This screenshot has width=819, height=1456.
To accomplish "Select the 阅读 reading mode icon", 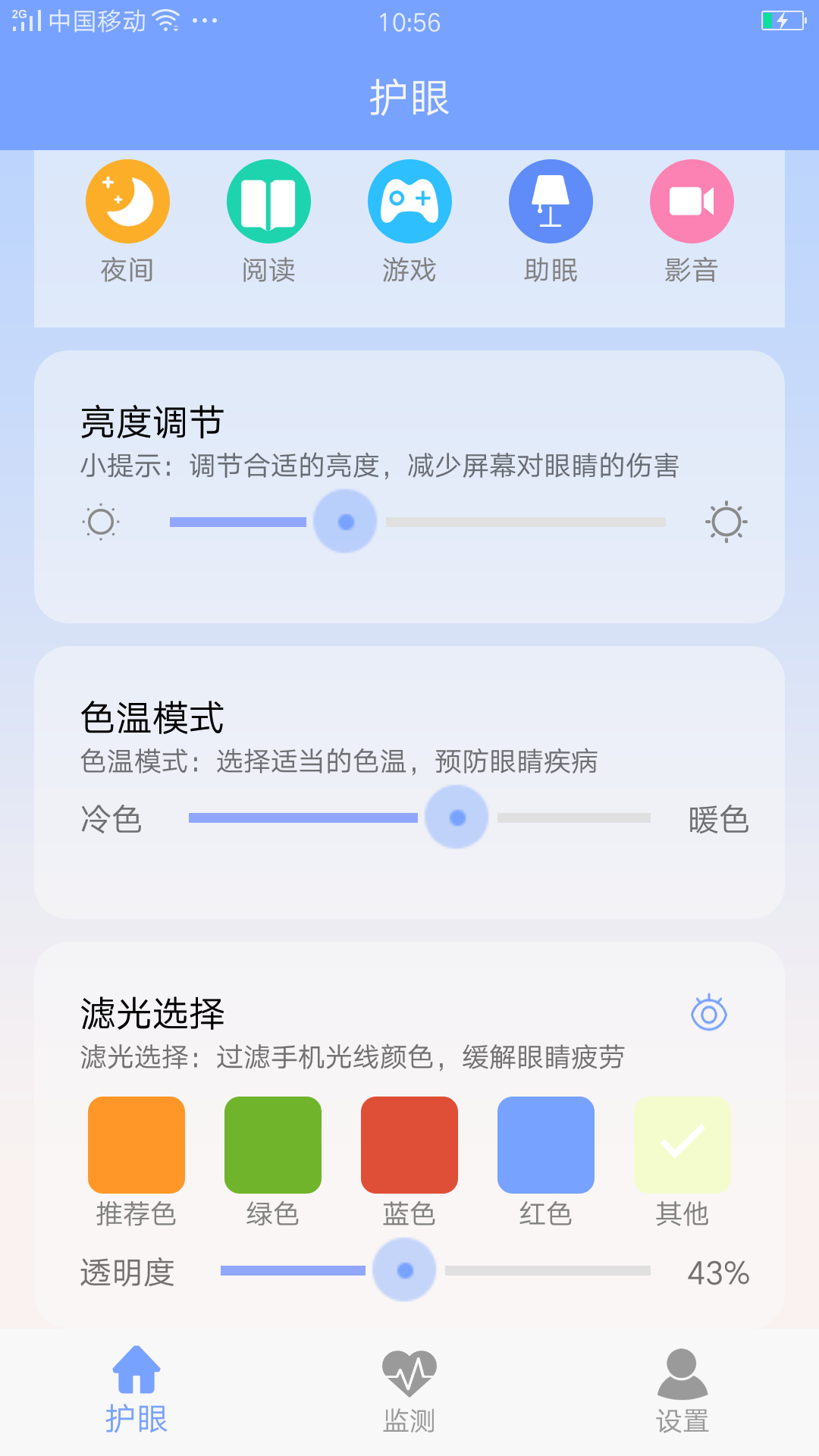I will (x=268, y=200).
